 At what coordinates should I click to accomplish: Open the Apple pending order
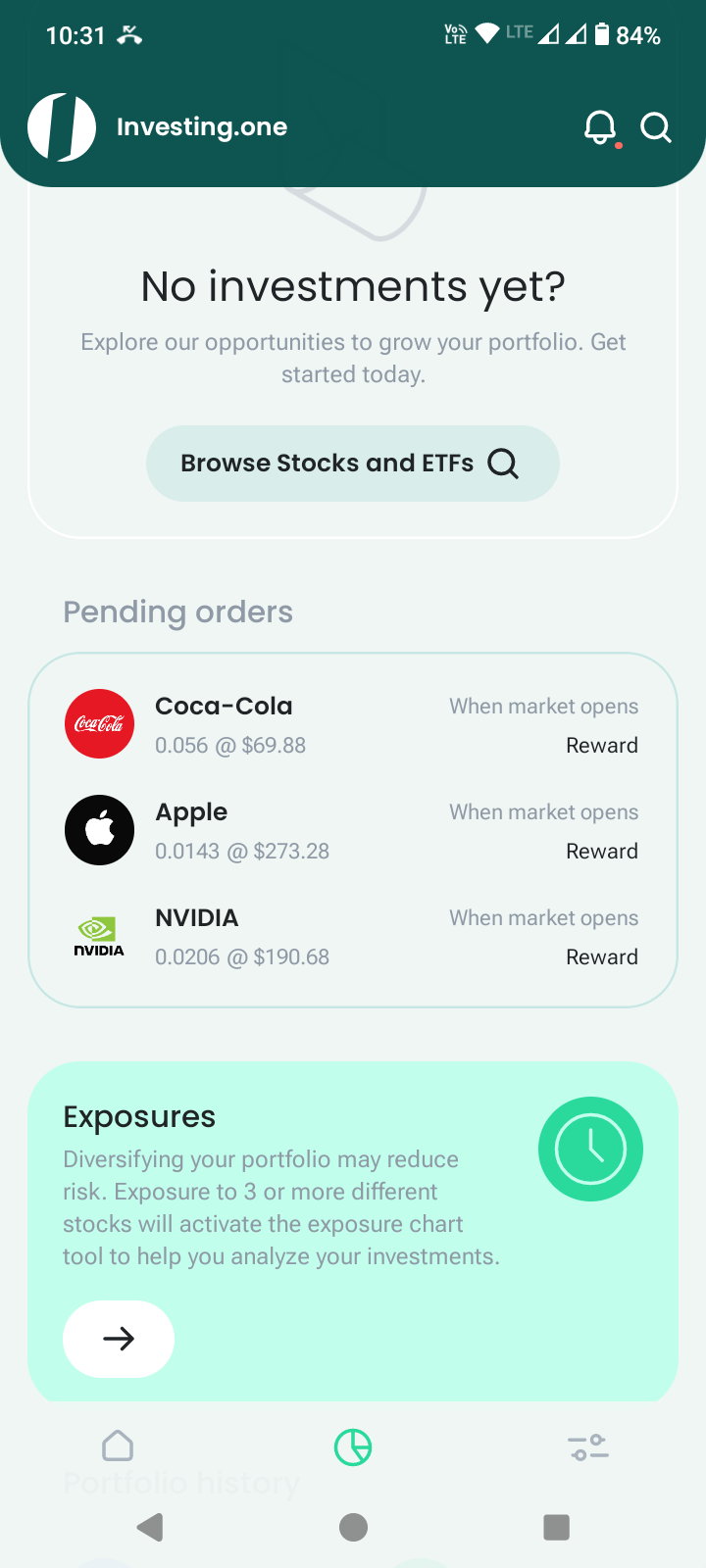[x=353, y=831]
